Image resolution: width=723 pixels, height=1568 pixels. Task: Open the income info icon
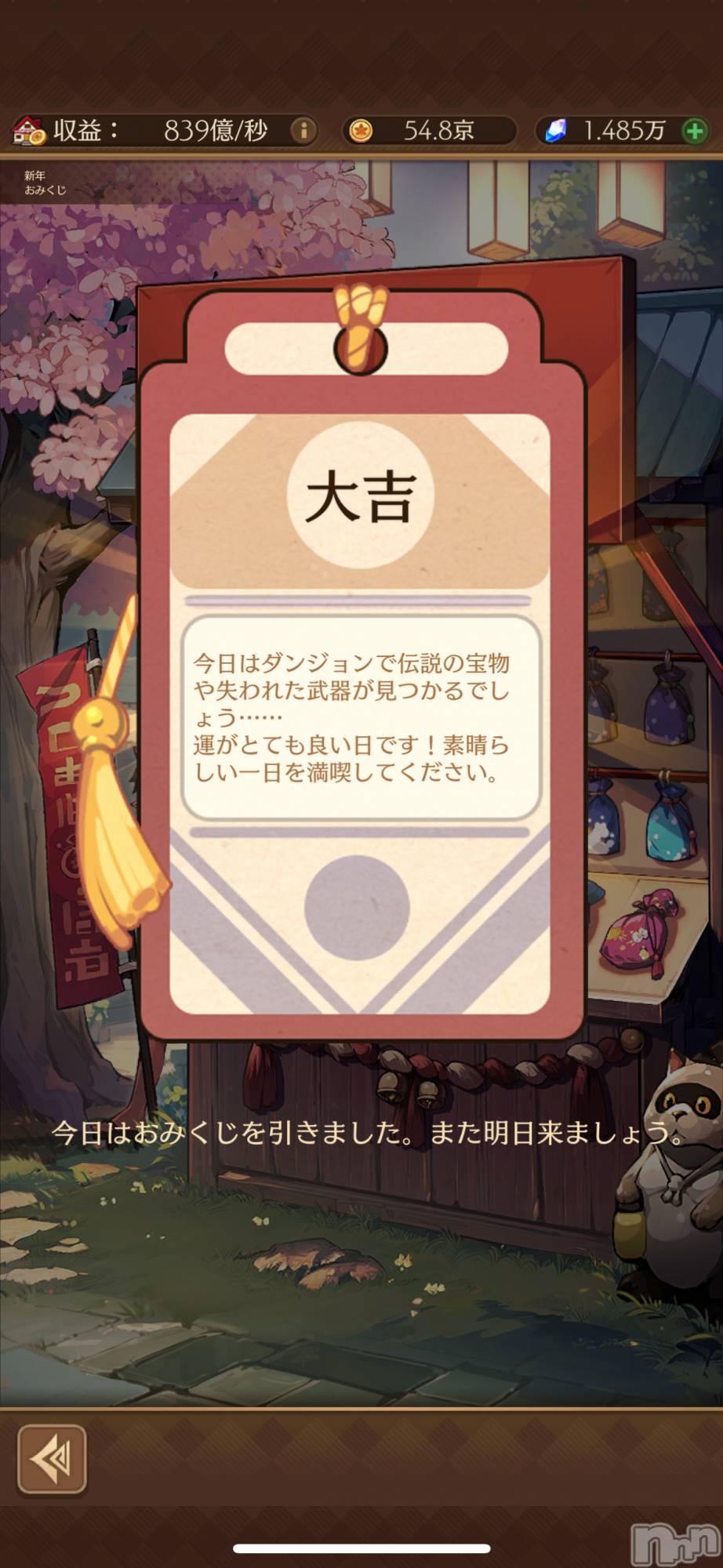click(303, 130)
